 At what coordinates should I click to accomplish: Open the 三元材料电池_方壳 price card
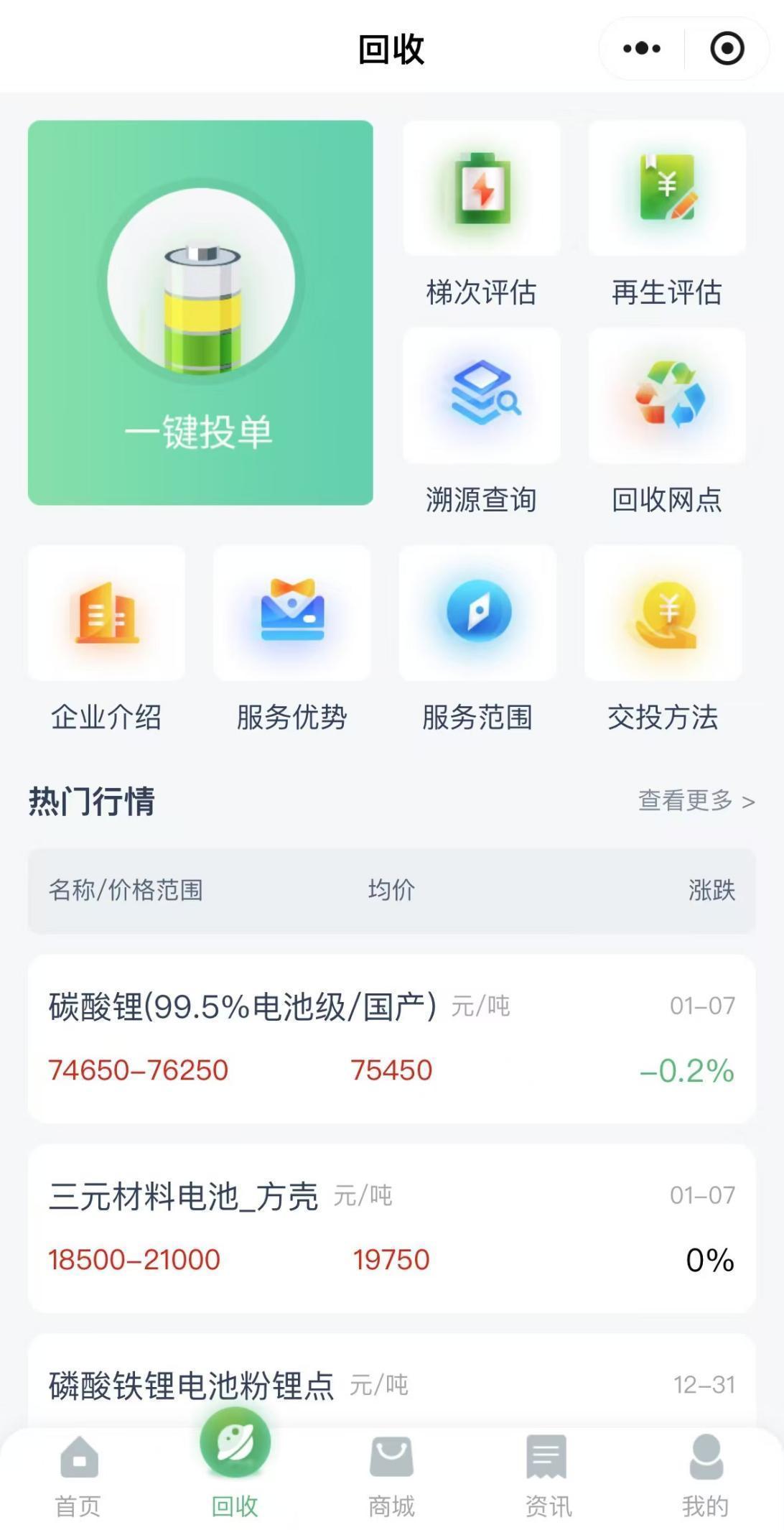coord(391,1228)
